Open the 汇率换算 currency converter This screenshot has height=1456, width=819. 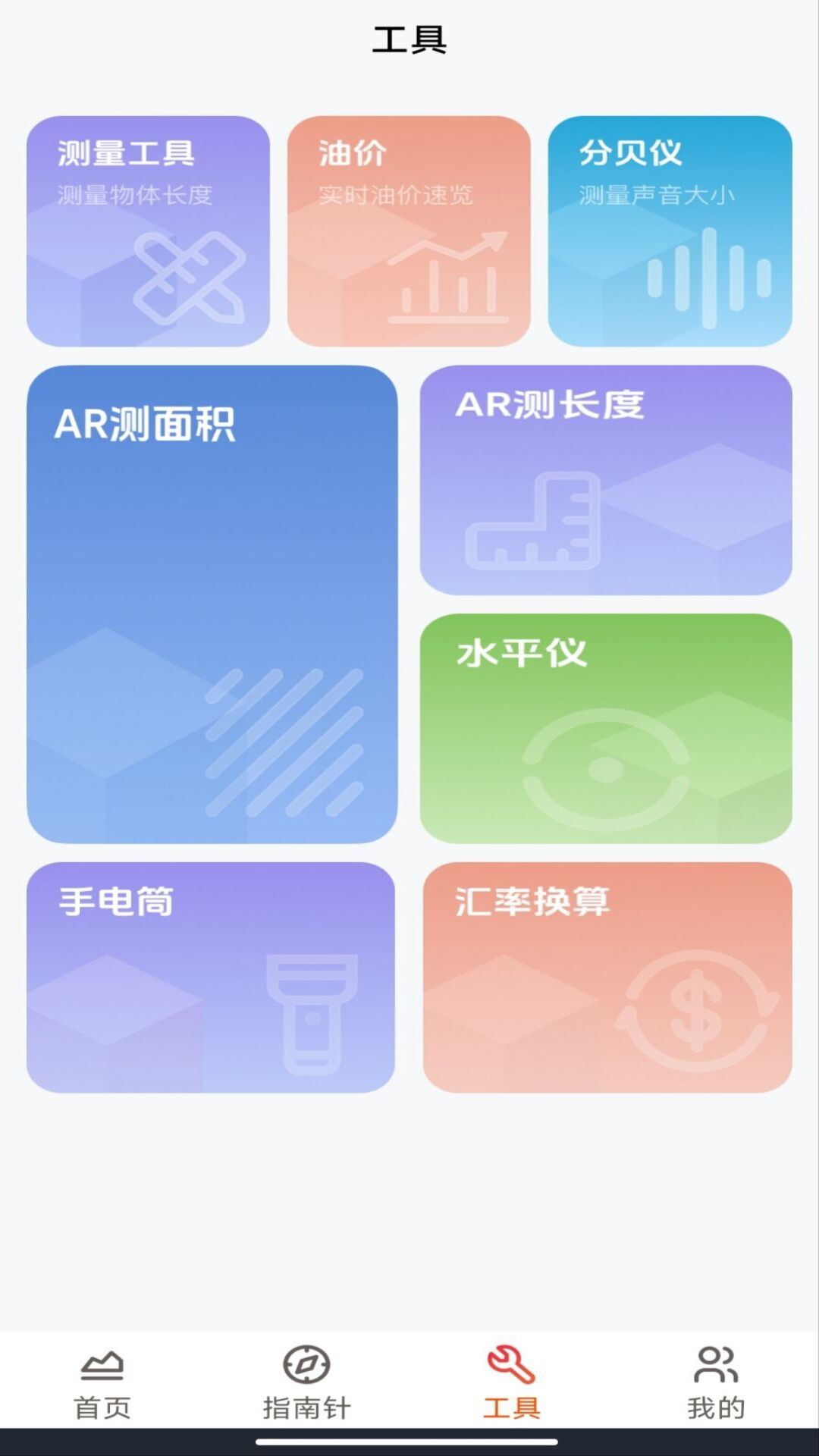(607, 977)
